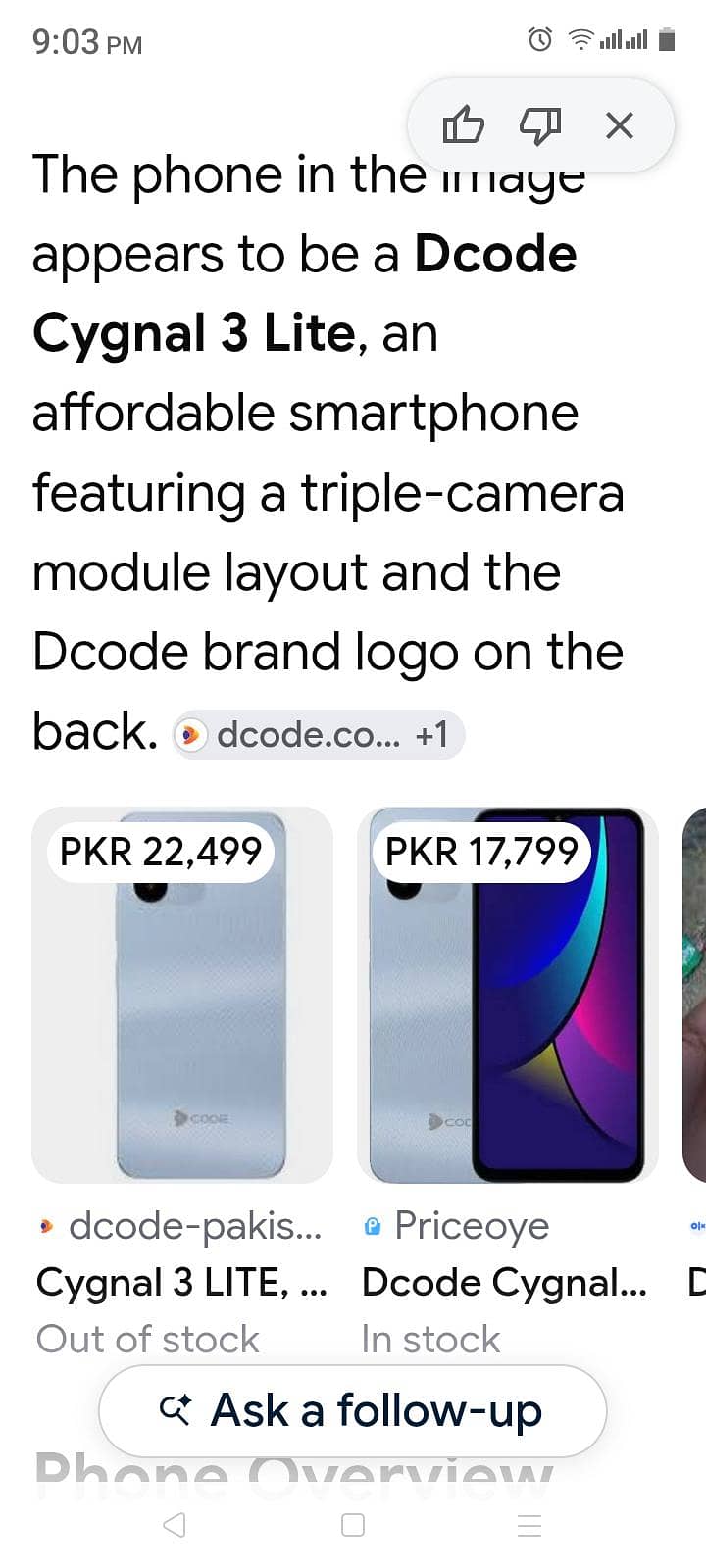Go to the home screen
The width and height of the screenshot is (706, 1568).
[353, 1525]
